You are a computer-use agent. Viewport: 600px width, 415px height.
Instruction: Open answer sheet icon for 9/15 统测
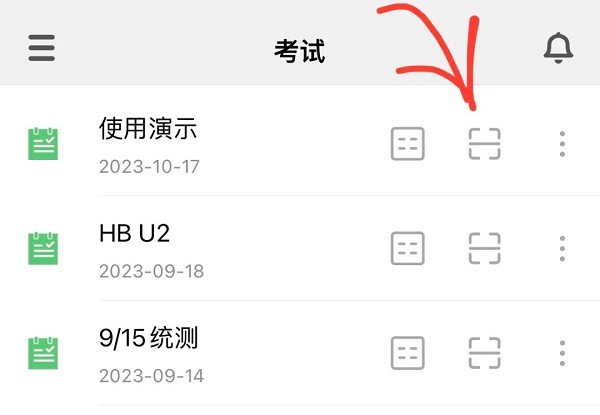coord(407,352)
